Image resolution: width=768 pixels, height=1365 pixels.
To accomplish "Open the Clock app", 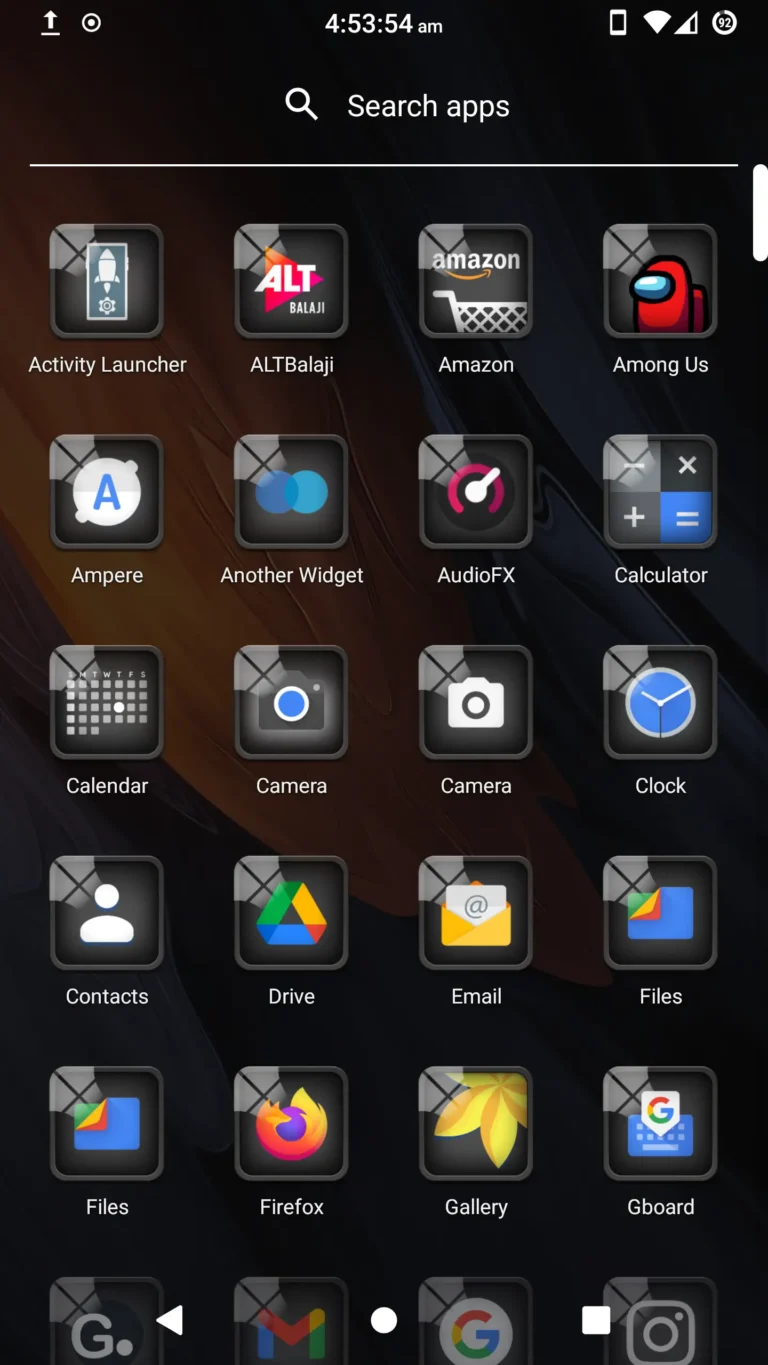I will pyautogui.click(x=660, y=702).
